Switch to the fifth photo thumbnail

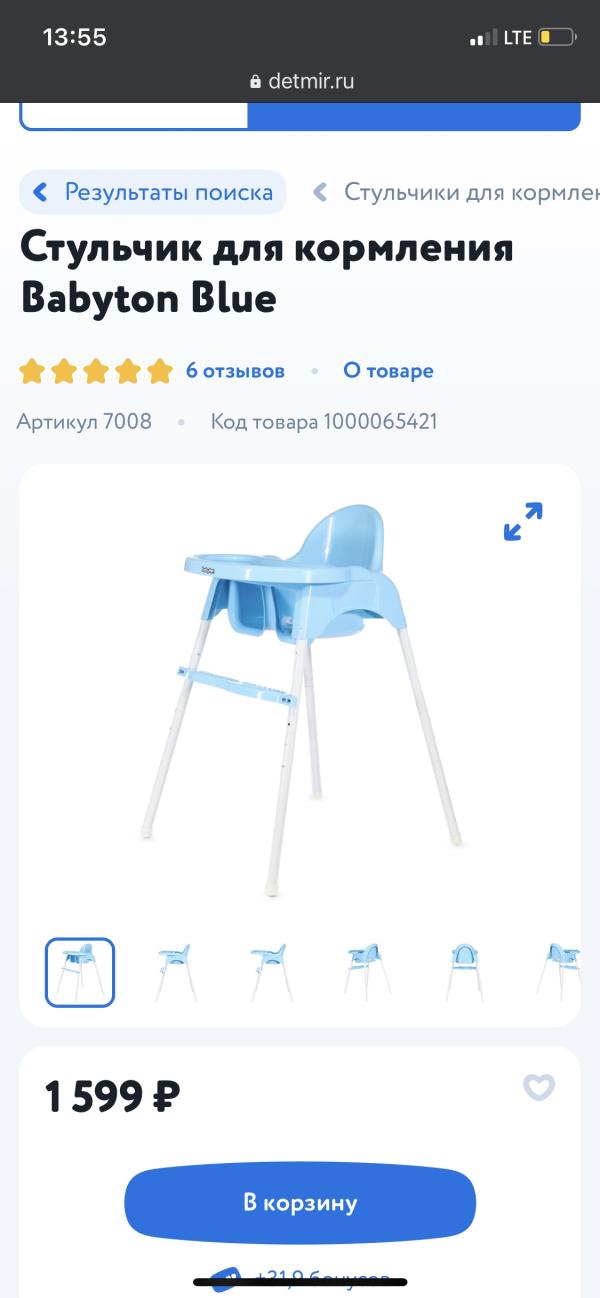click(x=464, y=972)
